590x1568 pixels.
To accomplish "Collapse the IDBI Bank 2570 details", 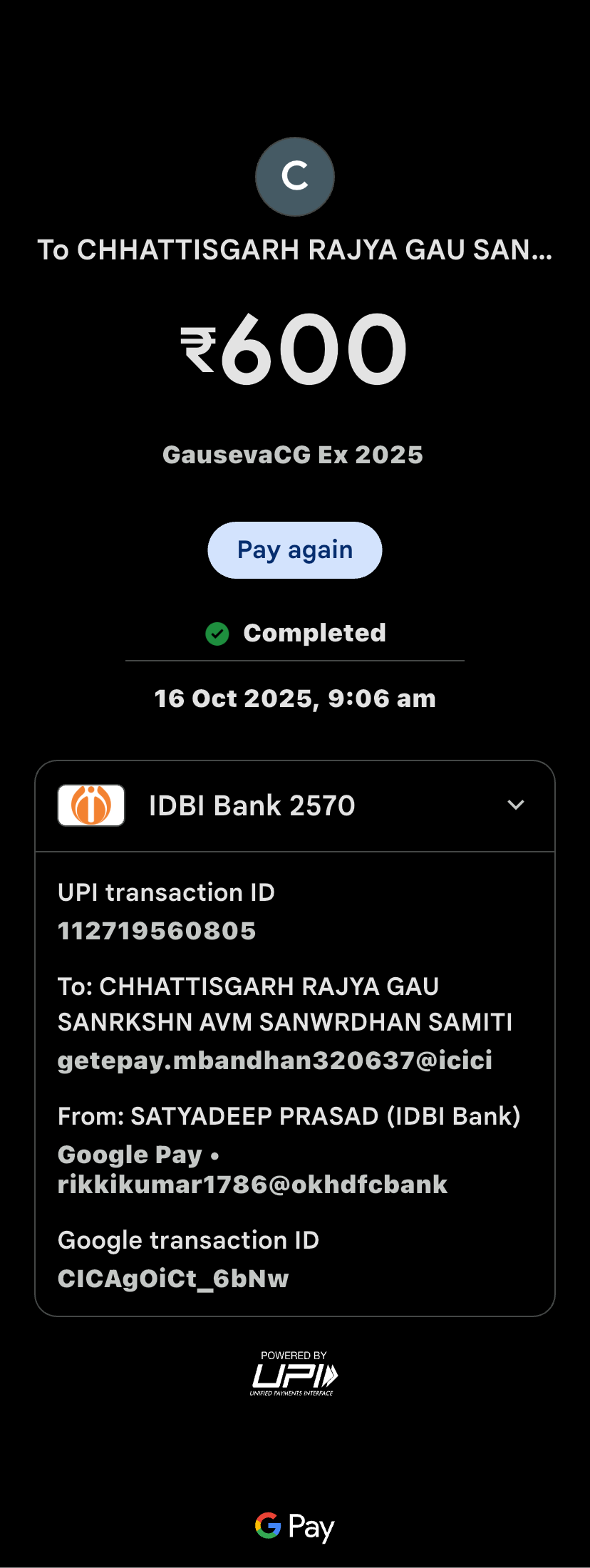I will (515, 805).
